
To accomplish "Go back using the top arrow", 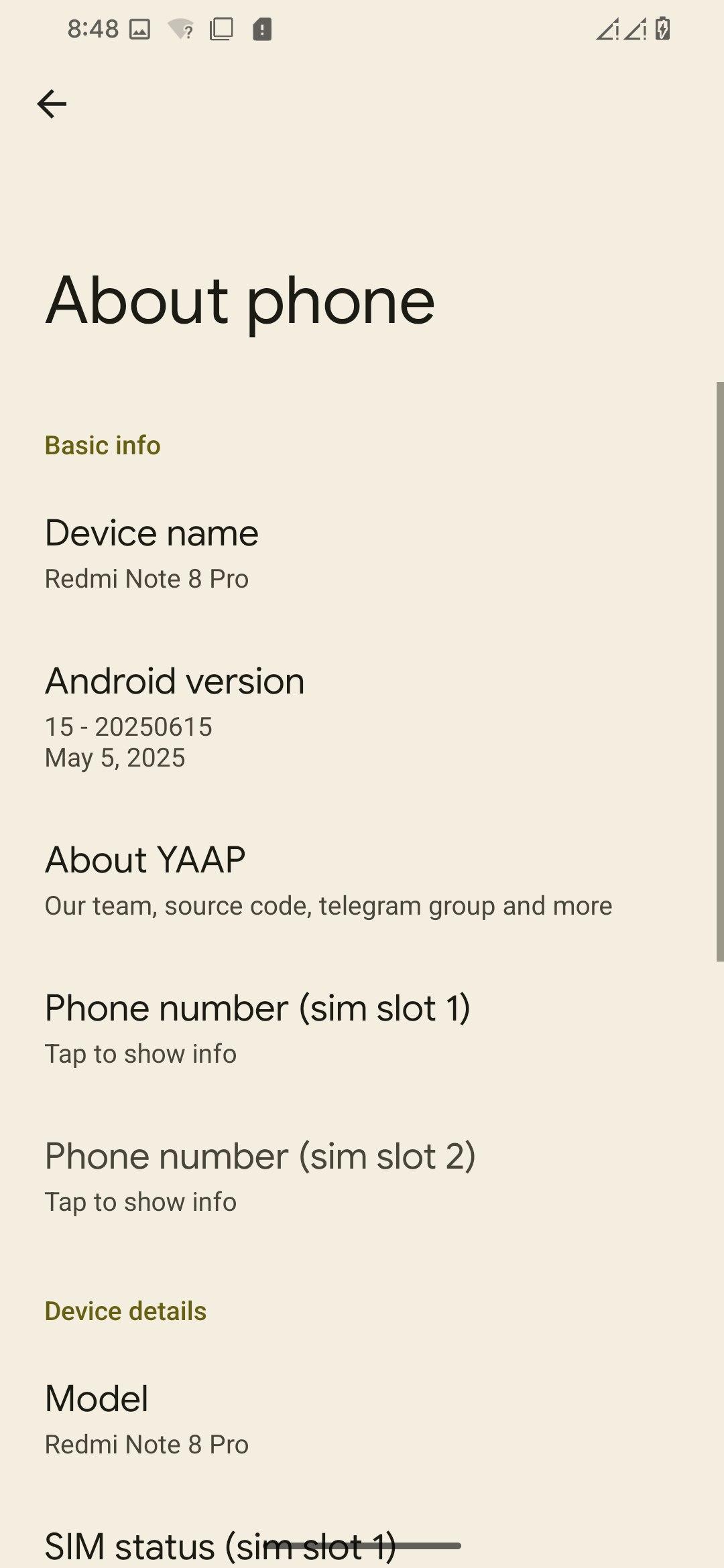I will [52, 104].
